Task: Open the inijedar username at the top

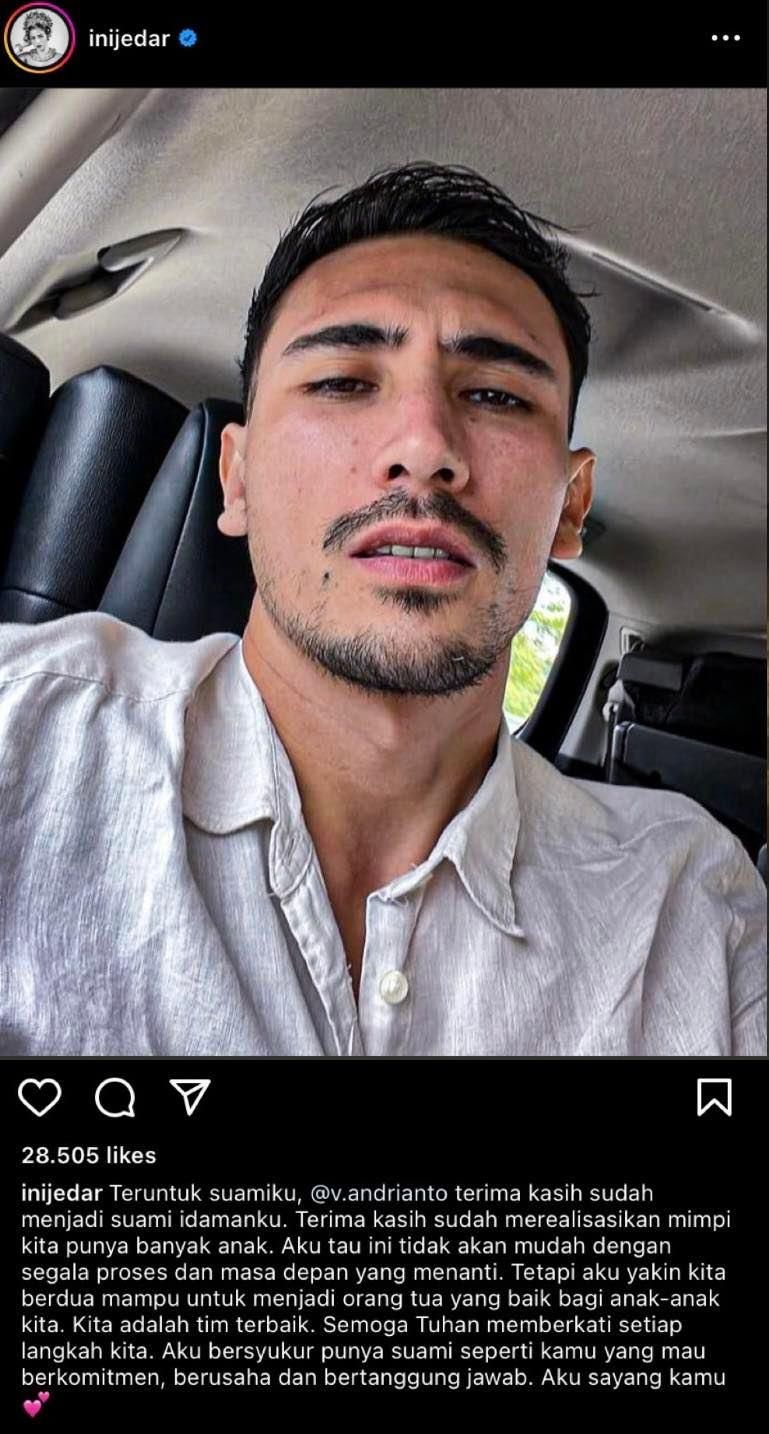Action: (x=129, y=39)
